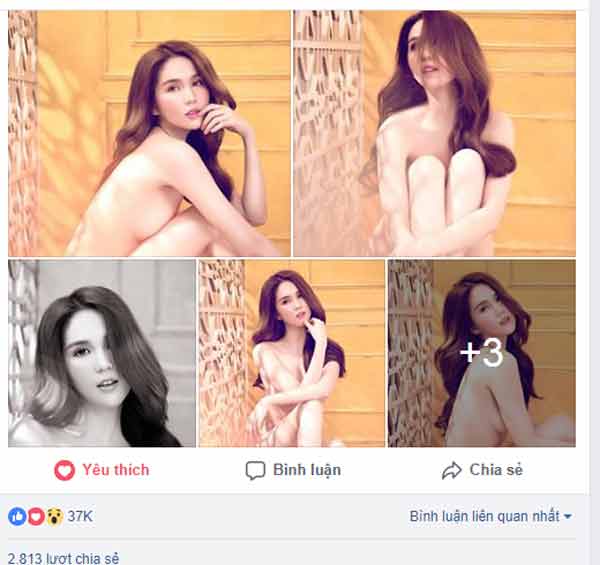Open the +3 more photos tile
Screen dimensions: 600x565
click(481, 353)
